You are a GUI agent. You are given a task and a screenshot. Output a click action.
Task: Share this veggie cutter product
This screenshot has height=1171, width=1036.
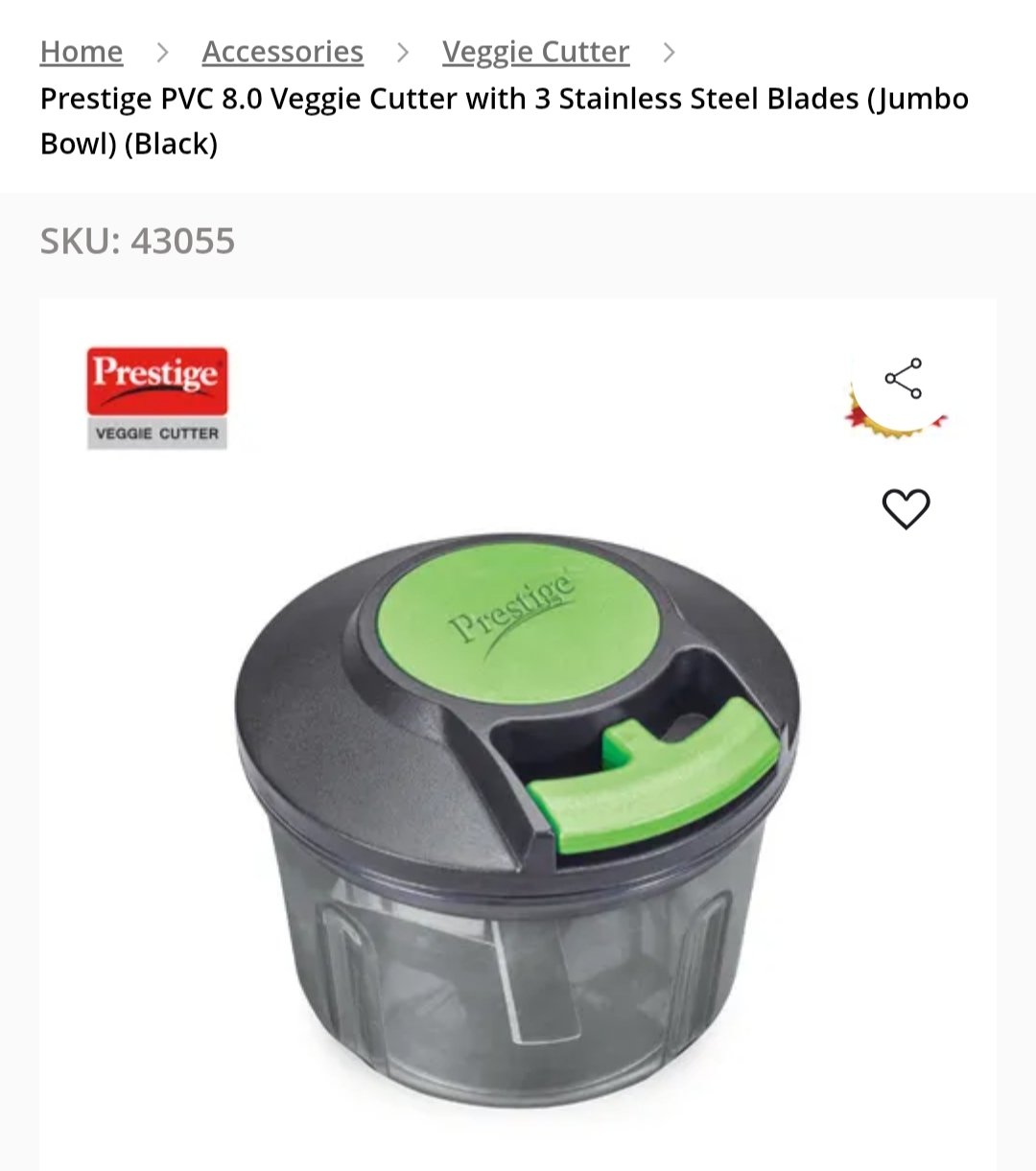click(x=904, y=379)
